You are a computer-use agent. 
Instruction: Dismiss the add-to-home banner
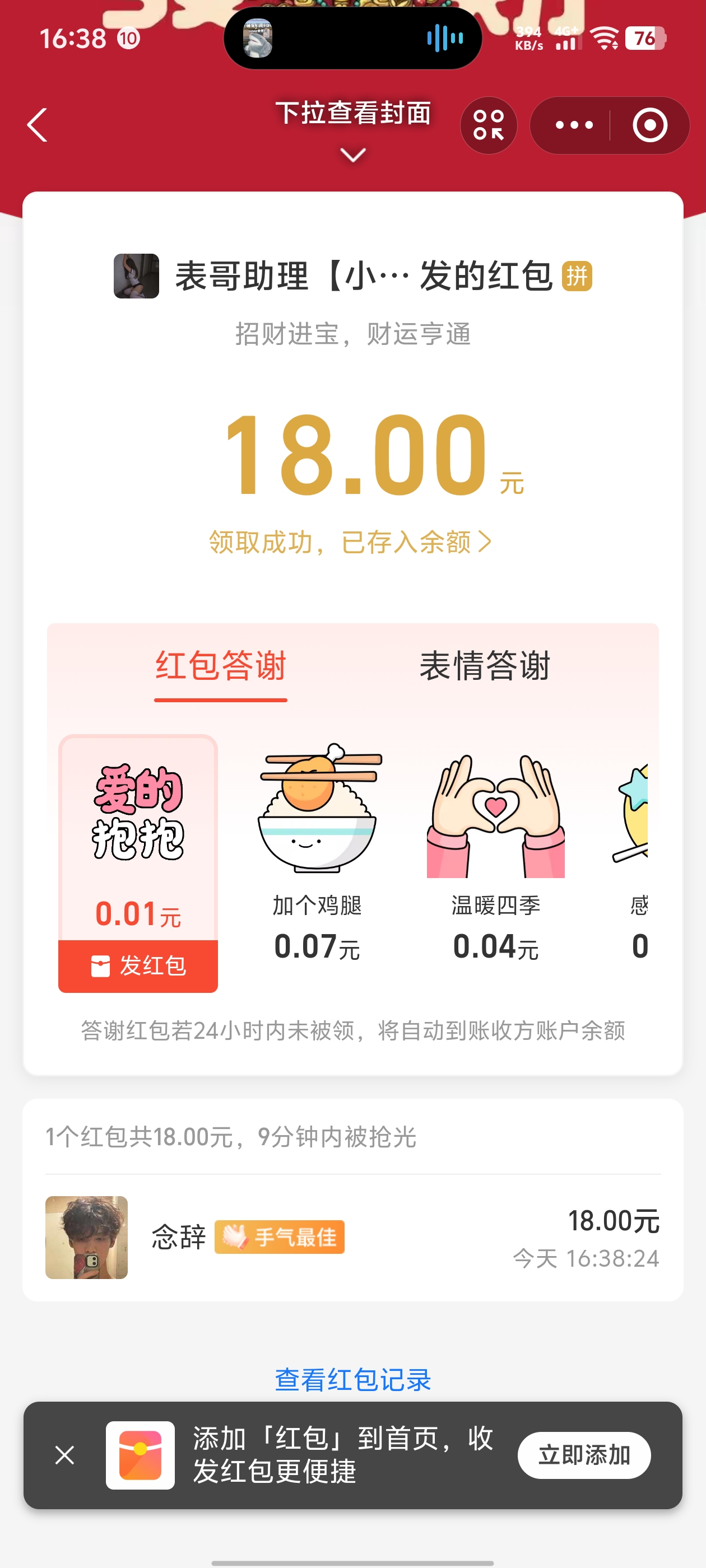(x=64, y=1455)
